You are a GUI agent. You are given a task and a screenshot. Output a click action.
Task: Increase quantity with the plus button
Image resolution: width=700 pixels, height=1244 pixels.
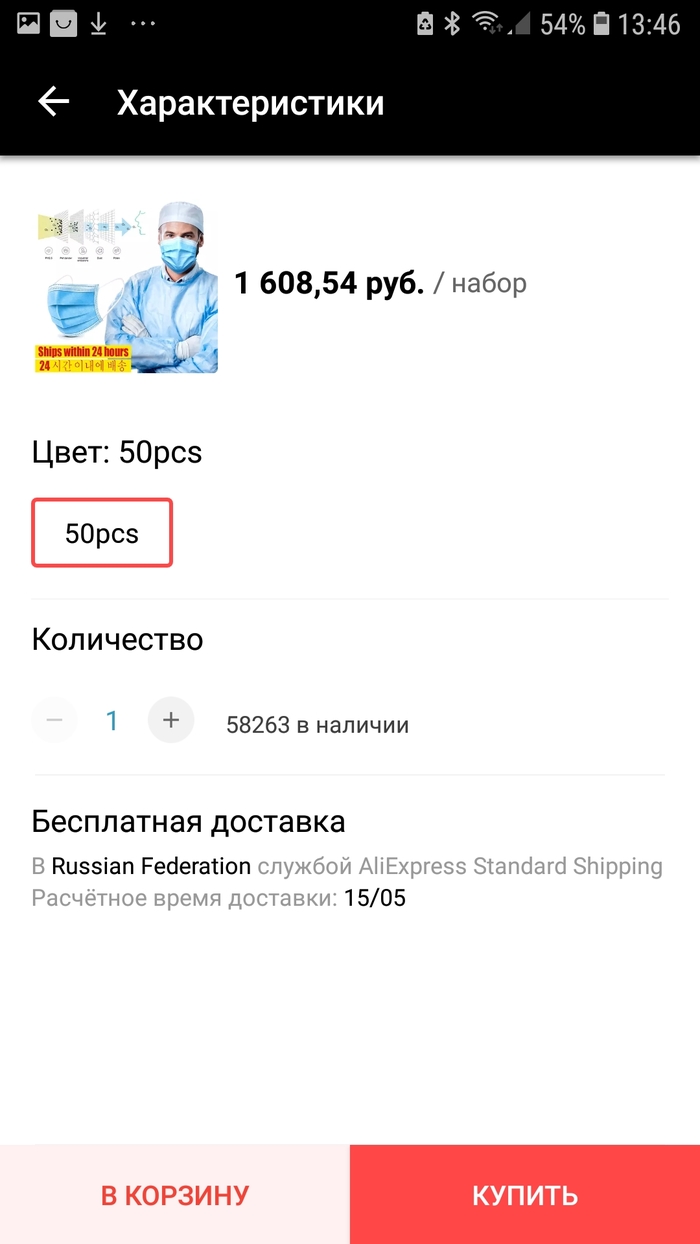coord(171,720)
